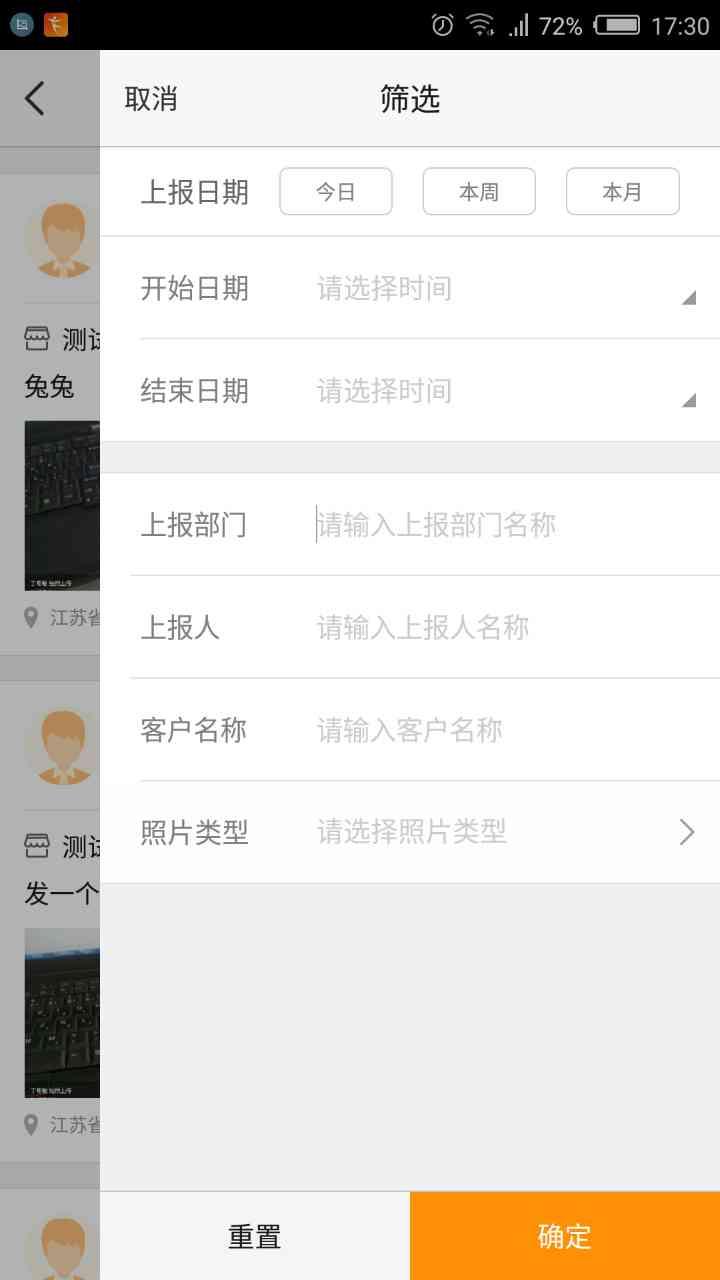Confirm the filters with 确定
Image resolution: width=720 pixels, height=1280 pixels.
tap(565, 1236)
